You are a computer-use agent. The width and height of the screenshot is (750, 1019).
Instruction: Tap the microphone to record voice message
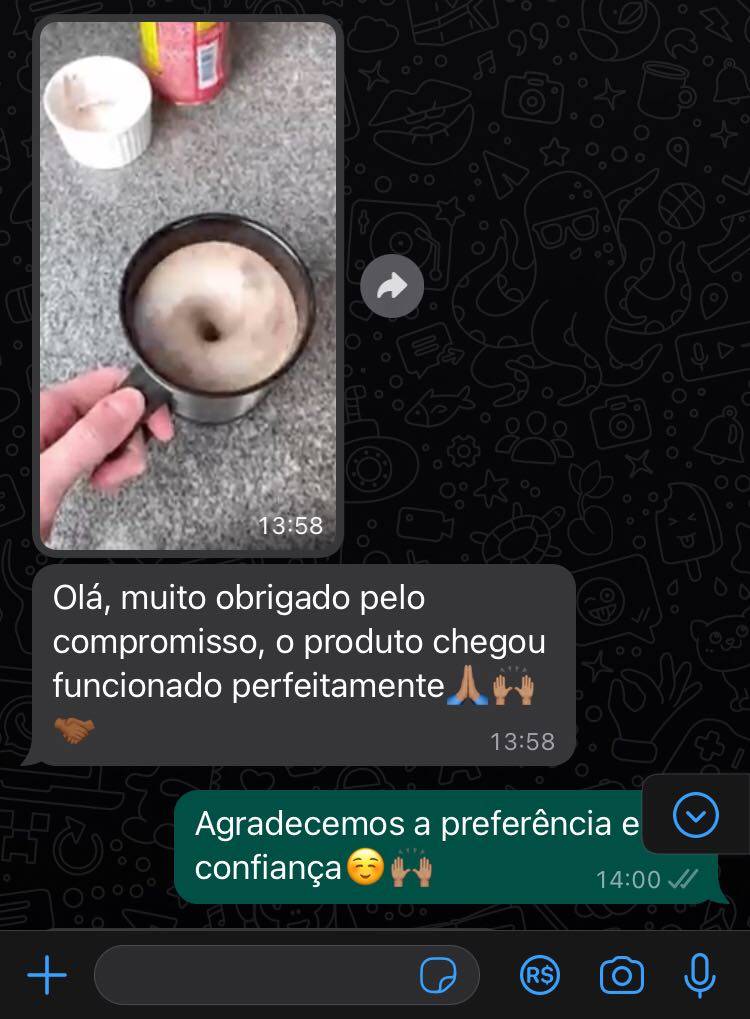pyautogui.click(x=699, y=975)
